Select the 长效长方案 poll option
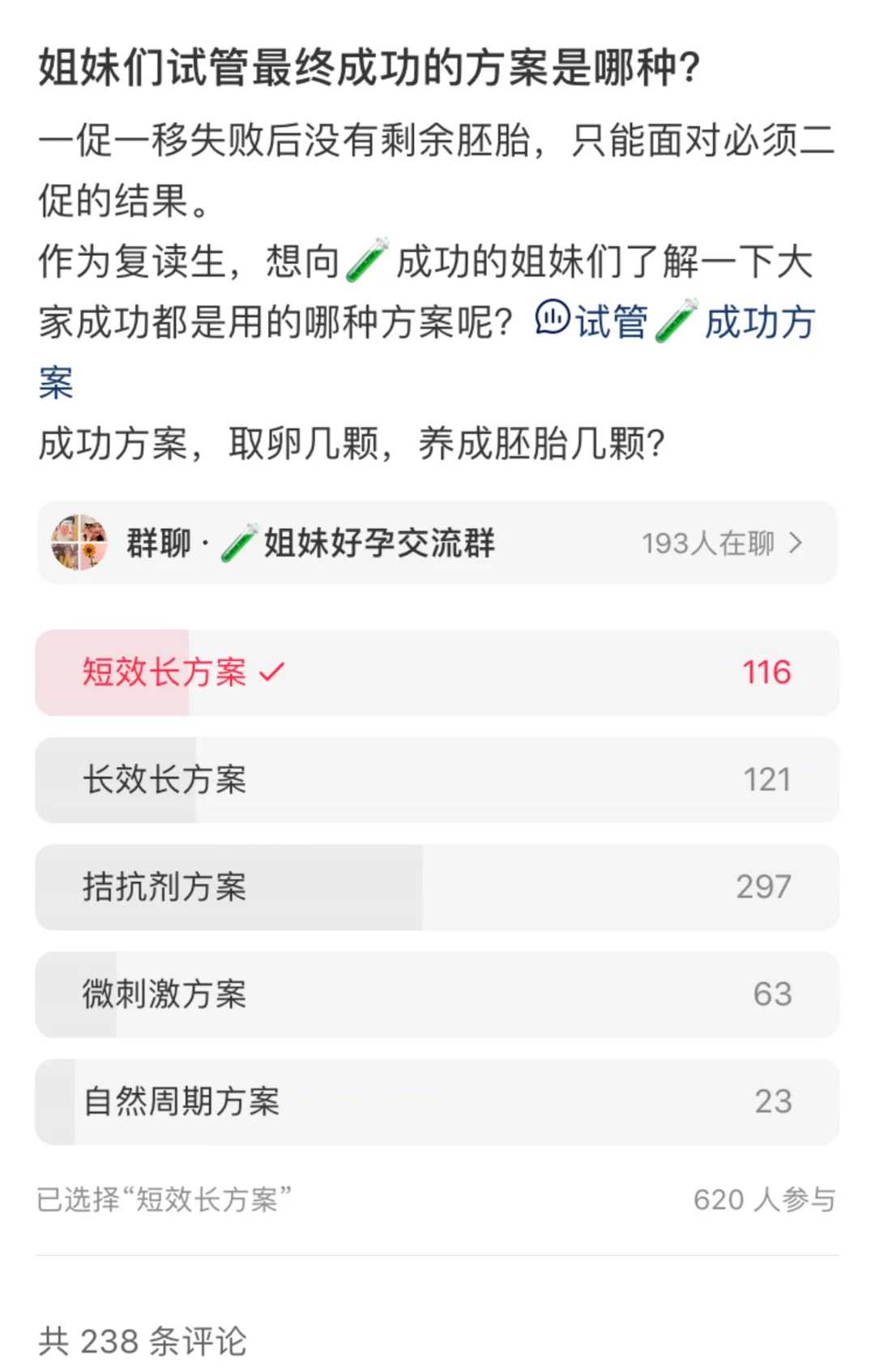Screen dimensions: 875x1372 pos(437,780)
